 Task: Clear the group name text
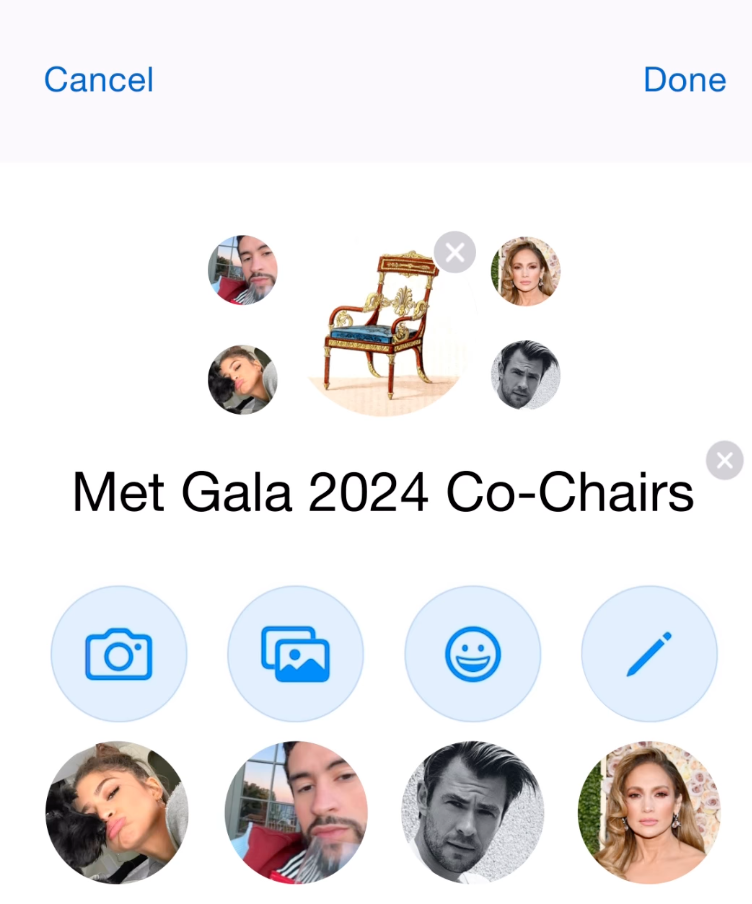pyautogui.click(x=724, y=461)
